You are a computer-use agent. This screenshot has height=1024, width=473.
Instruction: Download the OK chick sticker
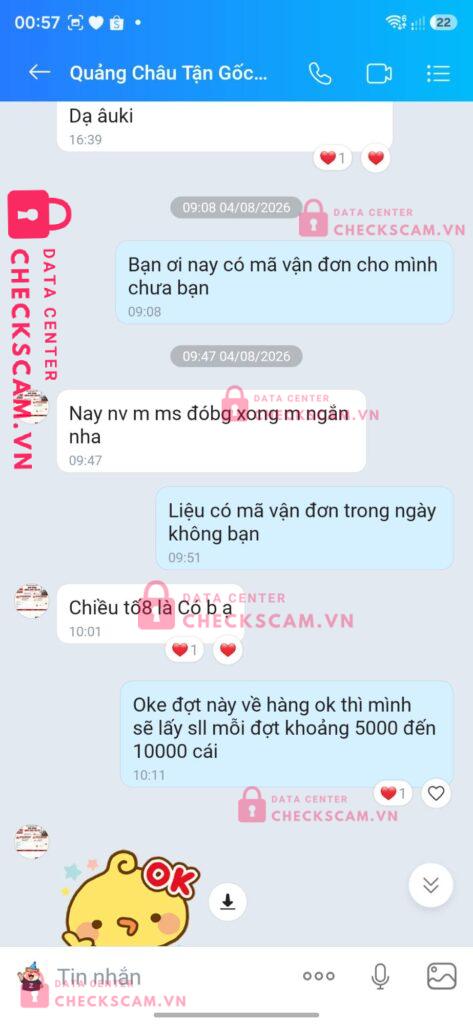point(227,901)
